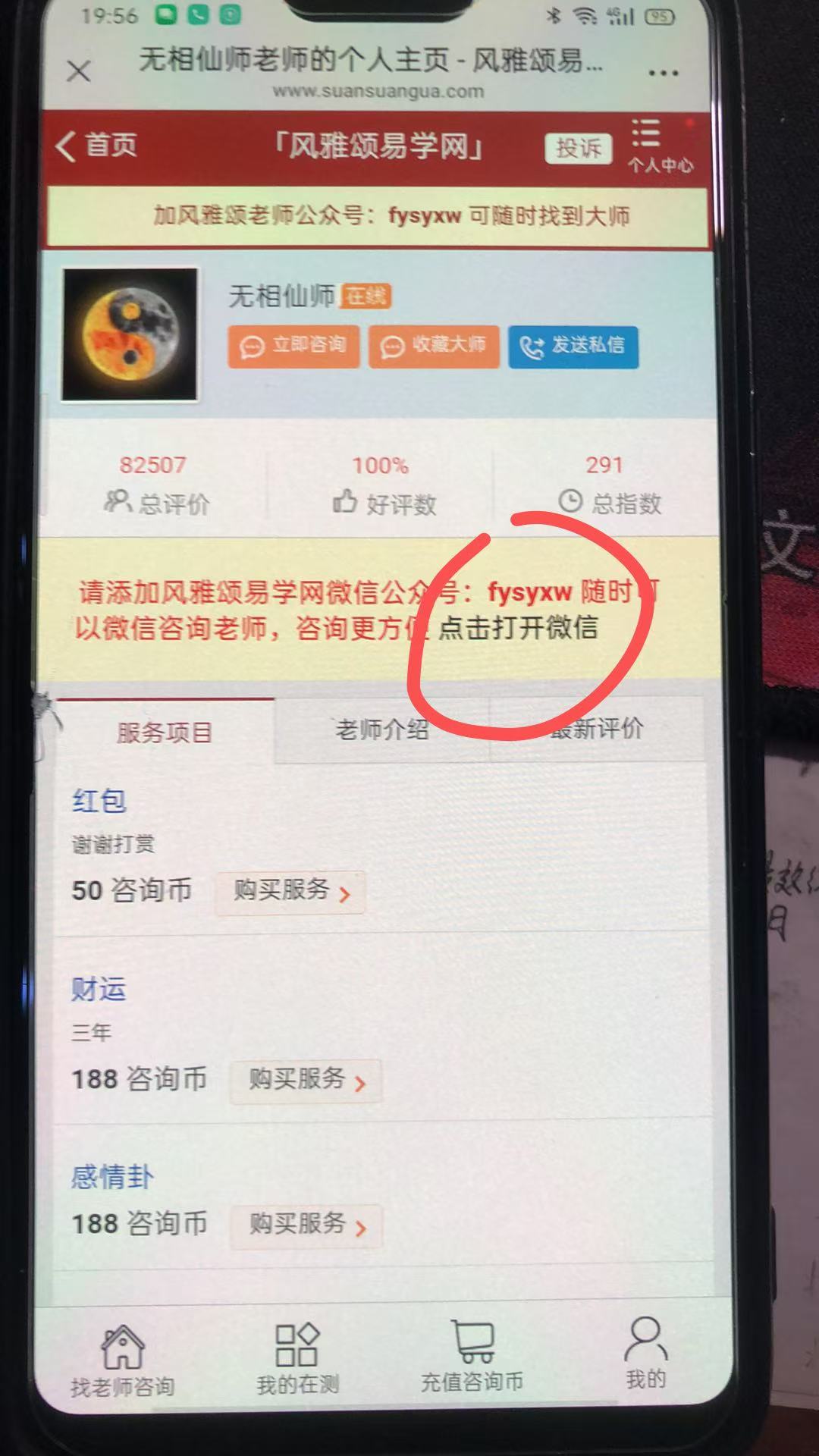Buy the 财运 service

coord(306,1080)
